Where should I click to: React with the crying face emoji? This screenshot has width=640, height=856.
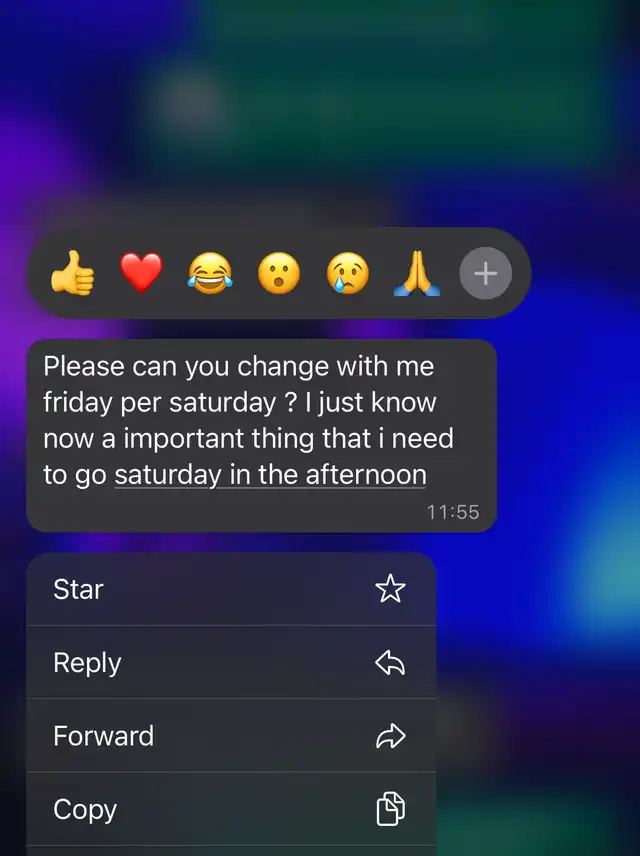(x=348, y=273)
